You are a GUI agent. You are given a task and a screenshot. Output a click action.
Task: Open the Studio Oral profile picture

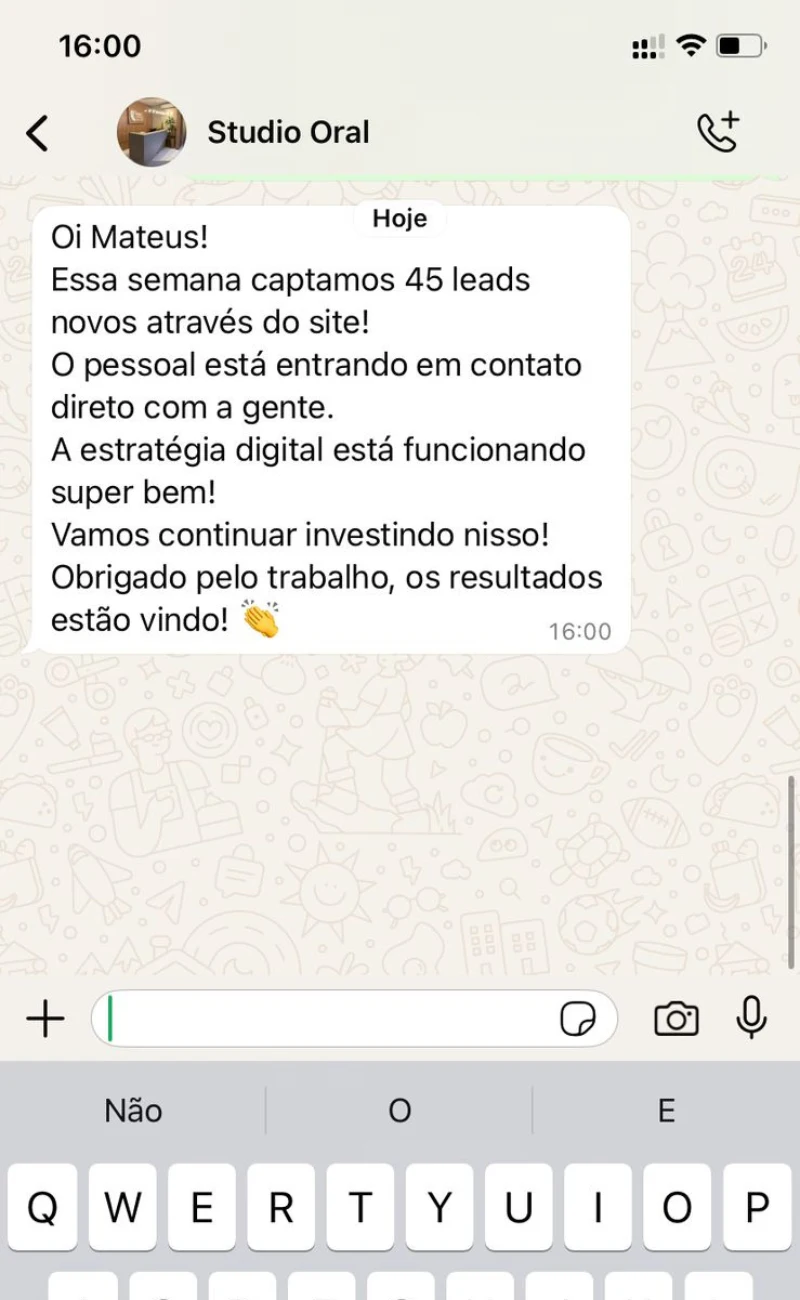(x=150, y=131)
